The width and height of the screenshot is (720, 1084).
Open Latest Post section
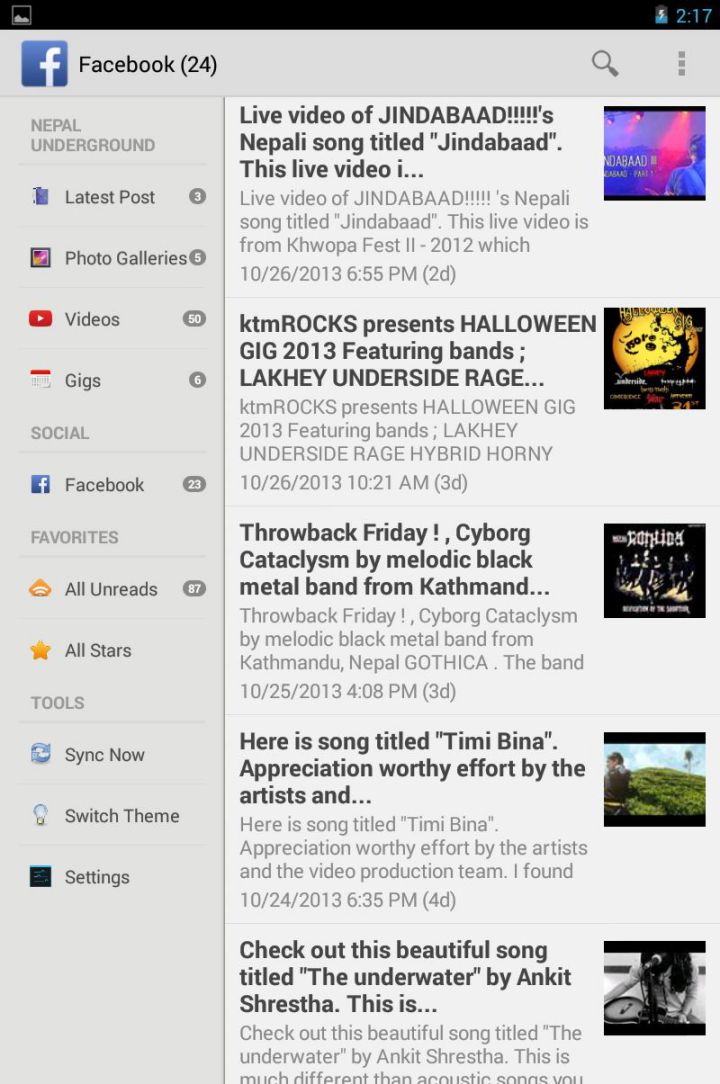point(110,197)
